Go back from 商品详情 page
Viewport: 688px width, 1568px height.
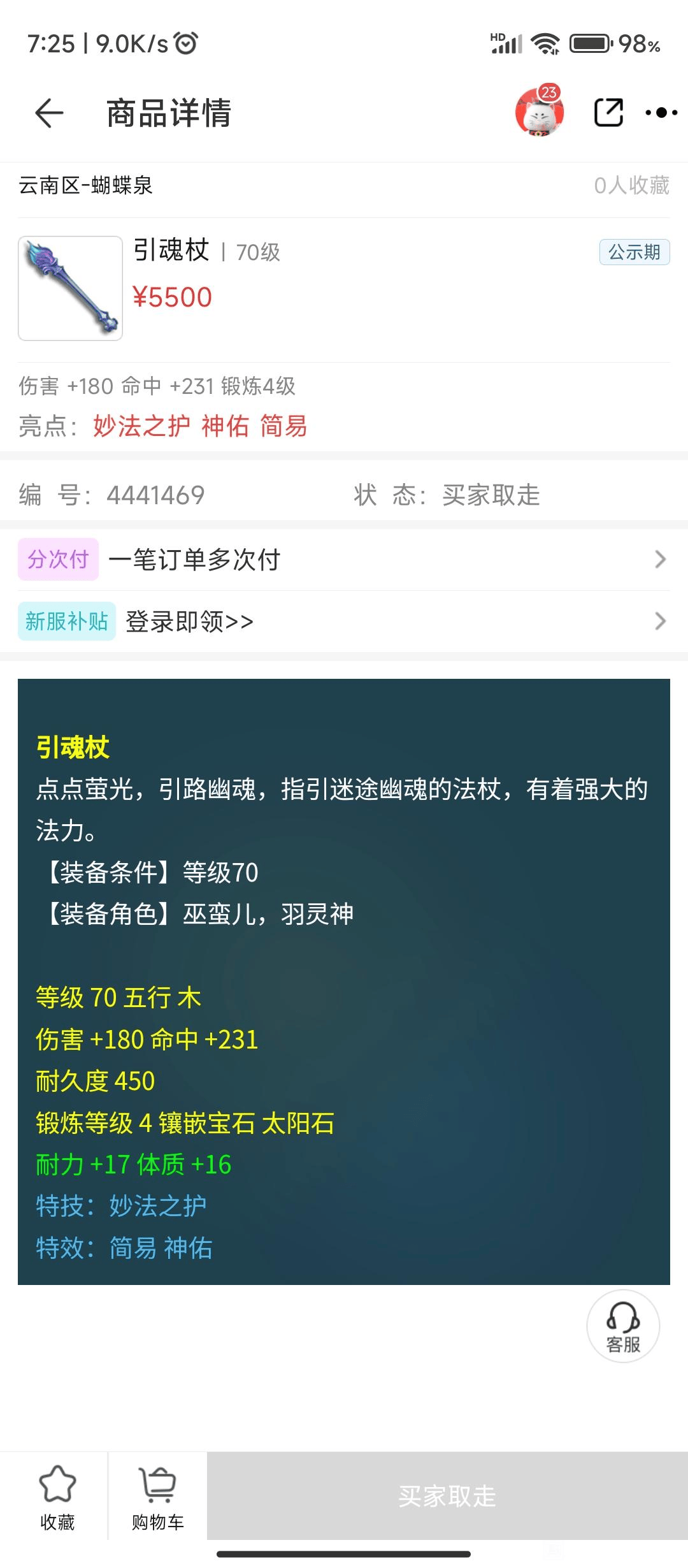pyautogui.click(x=49, y=113)
